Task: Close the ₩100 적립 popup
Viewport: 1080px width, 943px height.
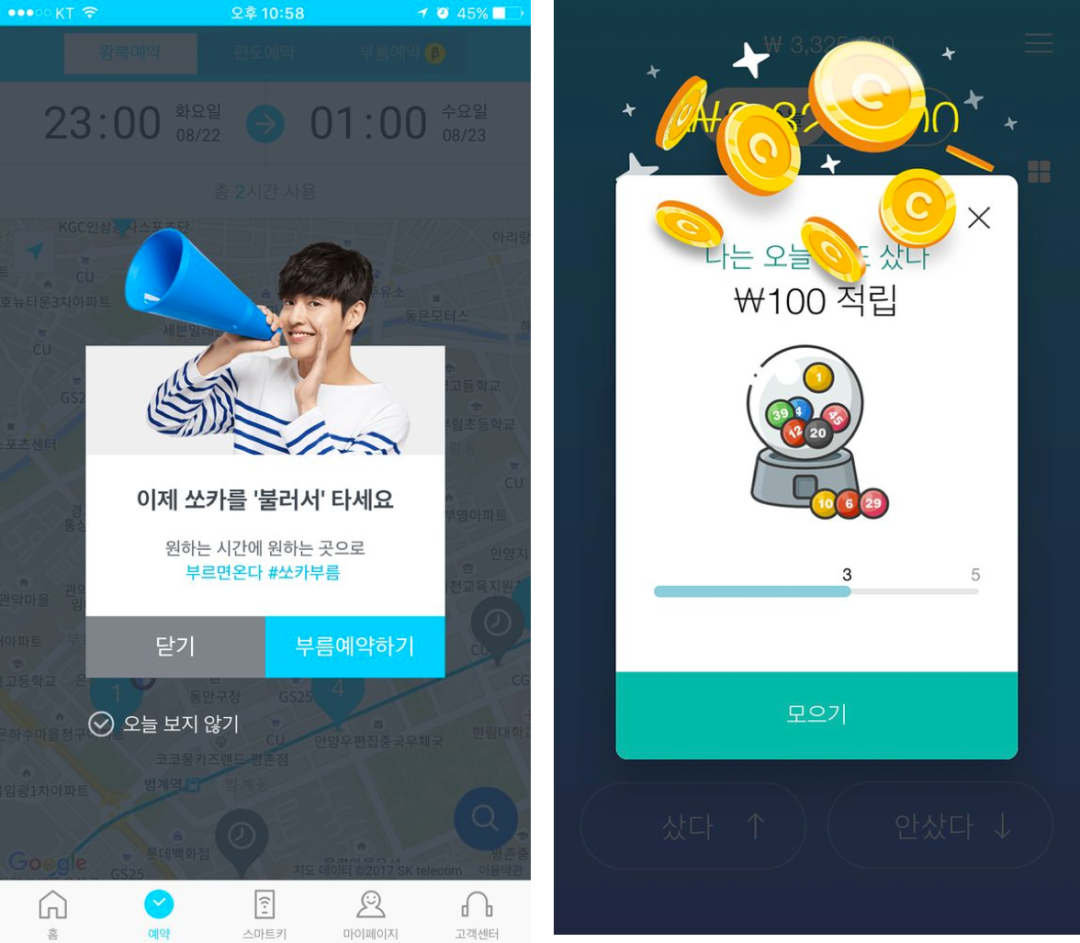Action: (979, 218)
